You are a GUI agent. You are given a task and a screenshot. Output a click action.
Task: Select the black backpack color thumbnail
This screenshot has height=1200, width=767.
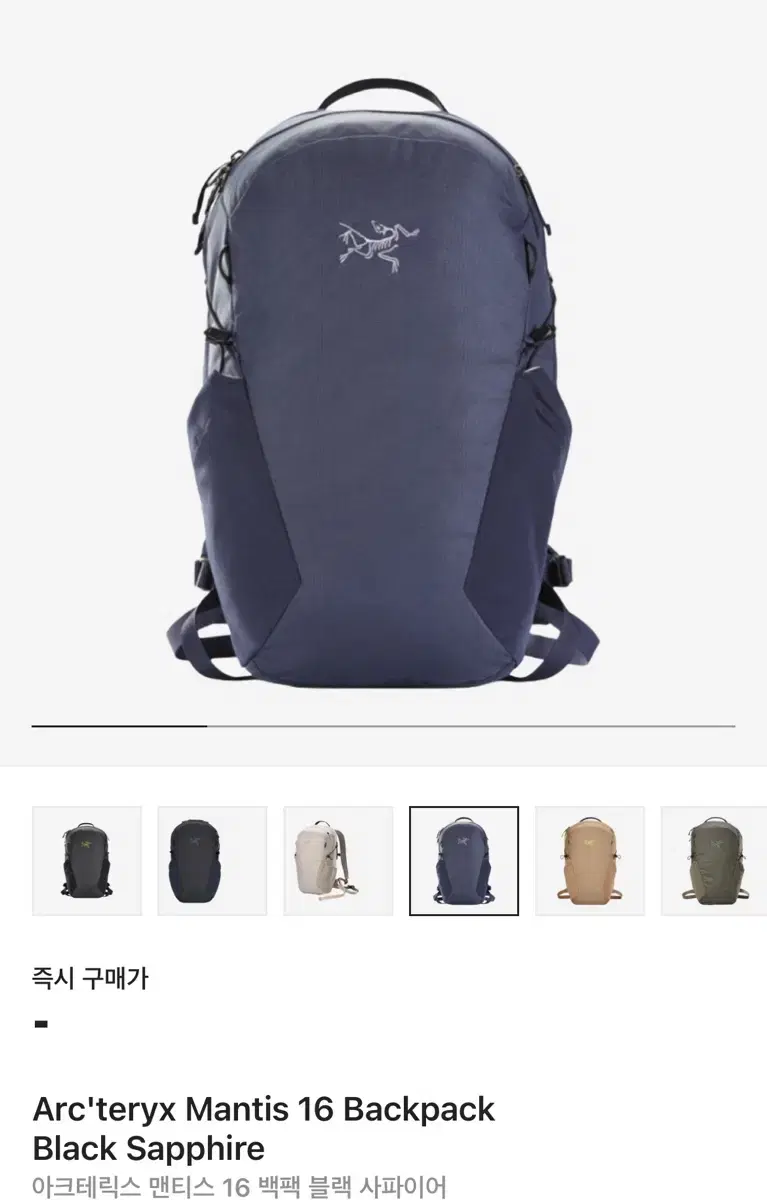[211, 860]
